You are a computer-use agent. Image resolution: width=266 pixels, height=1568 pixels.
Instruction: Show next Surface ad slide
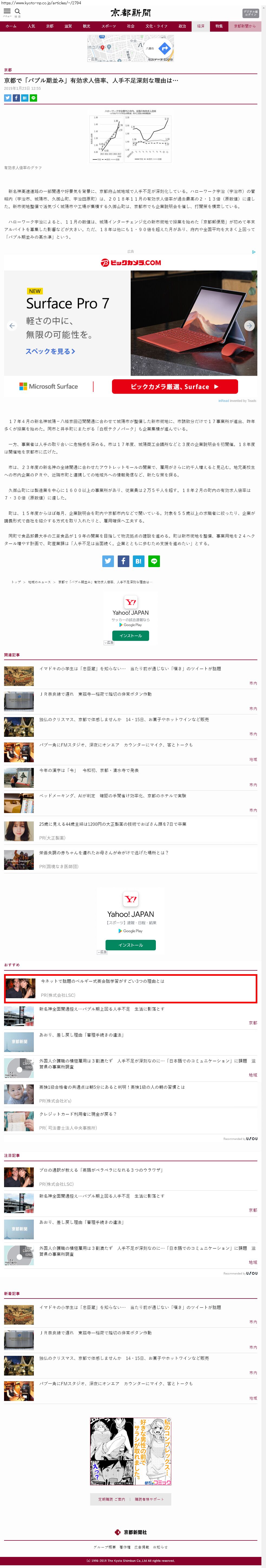pos(249,326)
